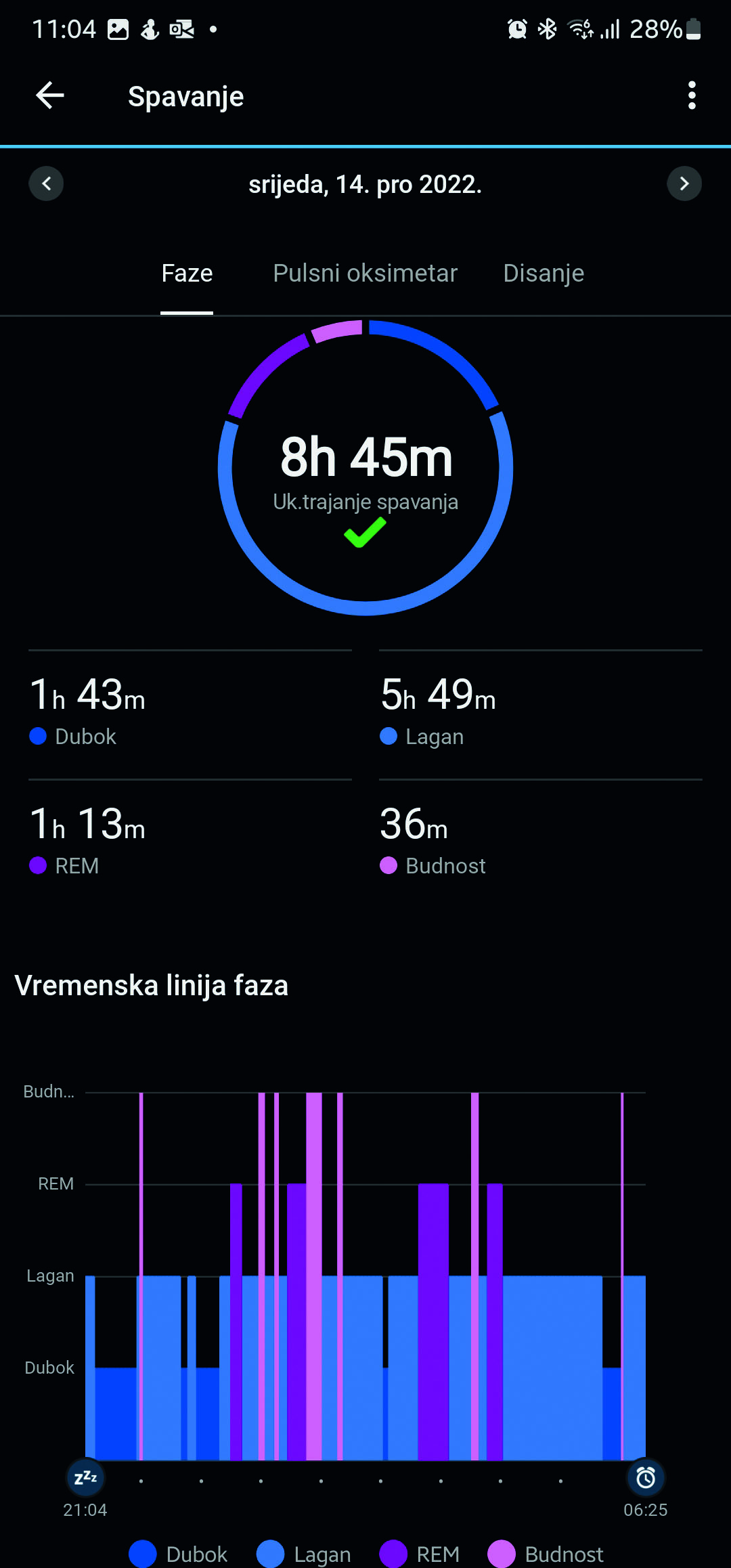Screen dimensions: 731x1568
Task: Go to next day with right chevron
Action: tap(685, 183)
